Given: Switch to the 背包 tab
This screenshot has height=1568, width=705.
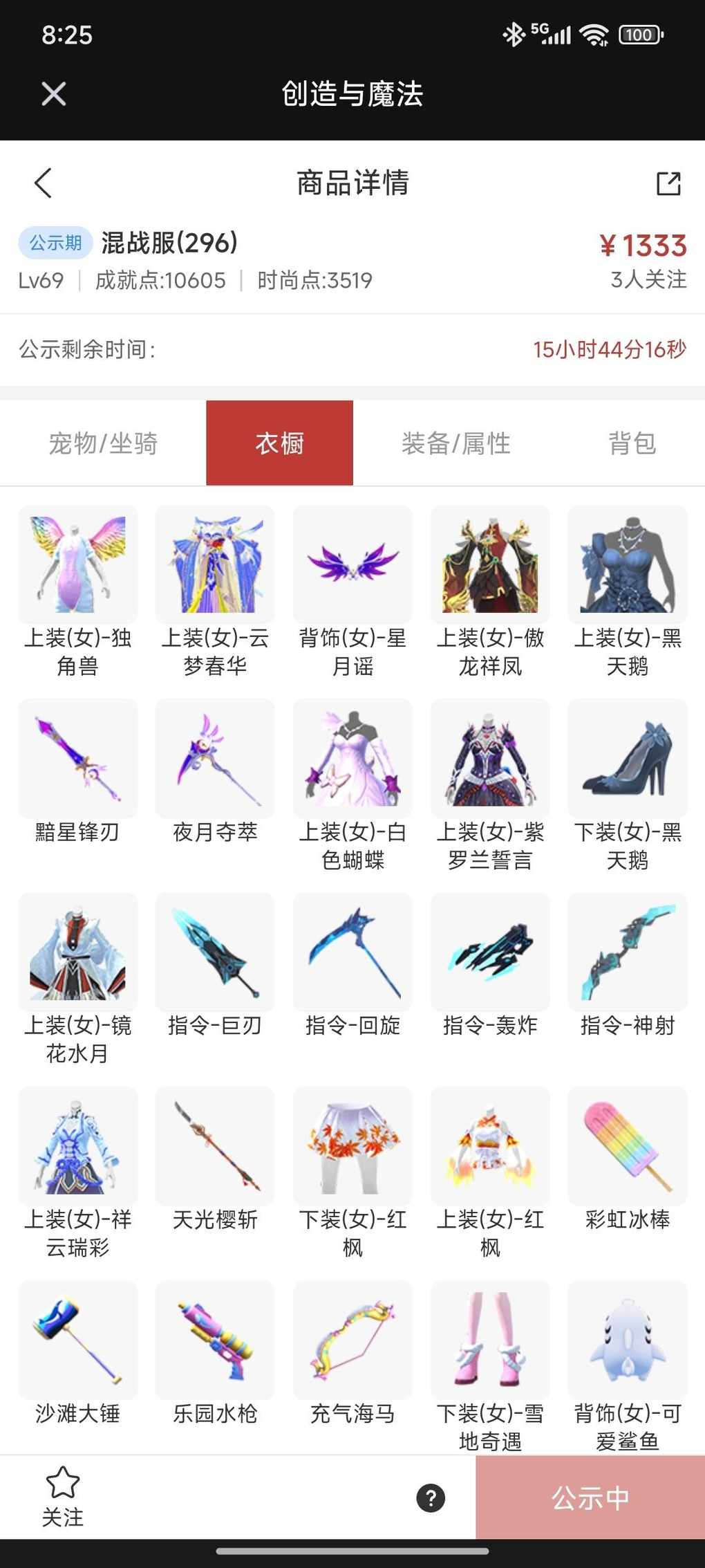Looking at the screenshot, I should (632, 443).
